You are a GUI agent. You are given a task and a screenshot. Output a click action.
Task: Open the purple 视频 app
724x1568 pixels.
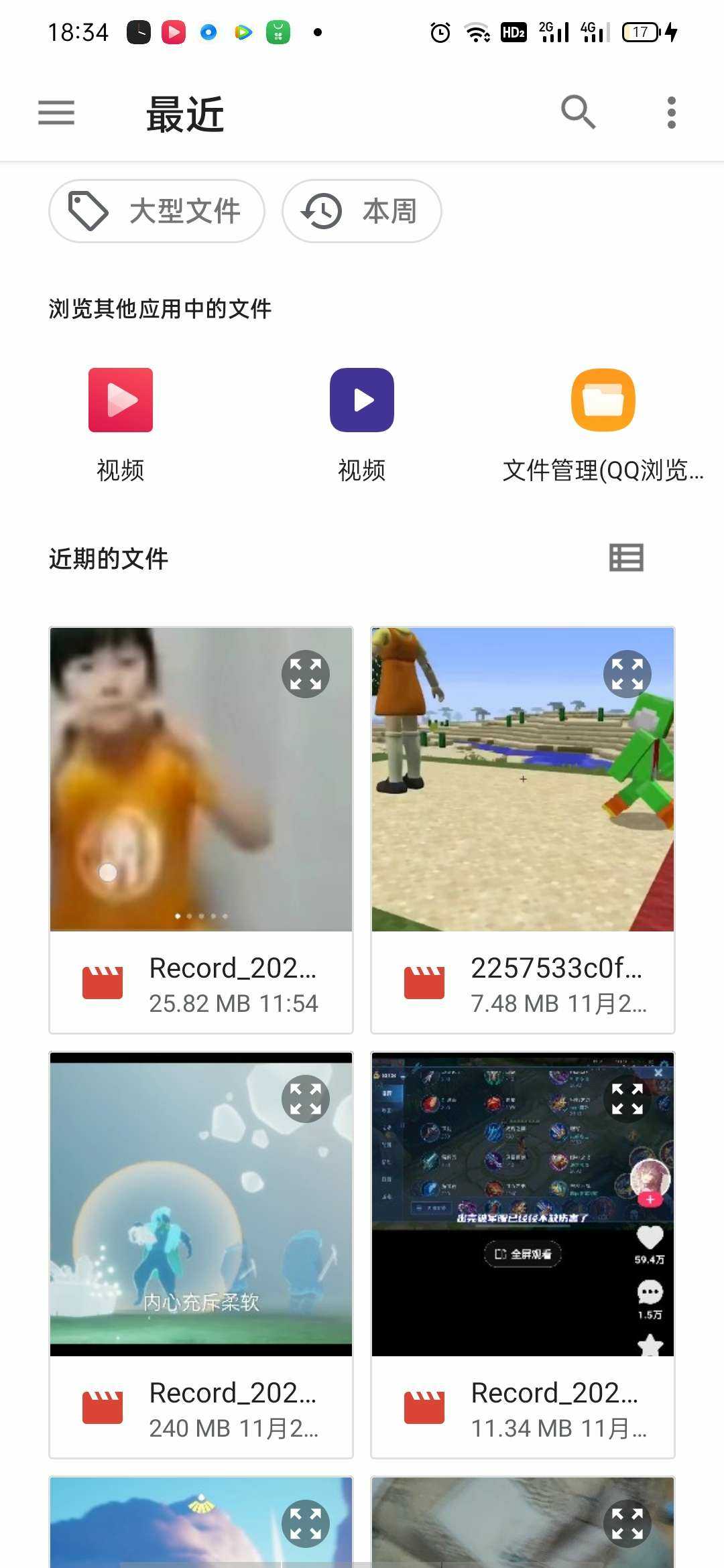[x=362, y=400]
